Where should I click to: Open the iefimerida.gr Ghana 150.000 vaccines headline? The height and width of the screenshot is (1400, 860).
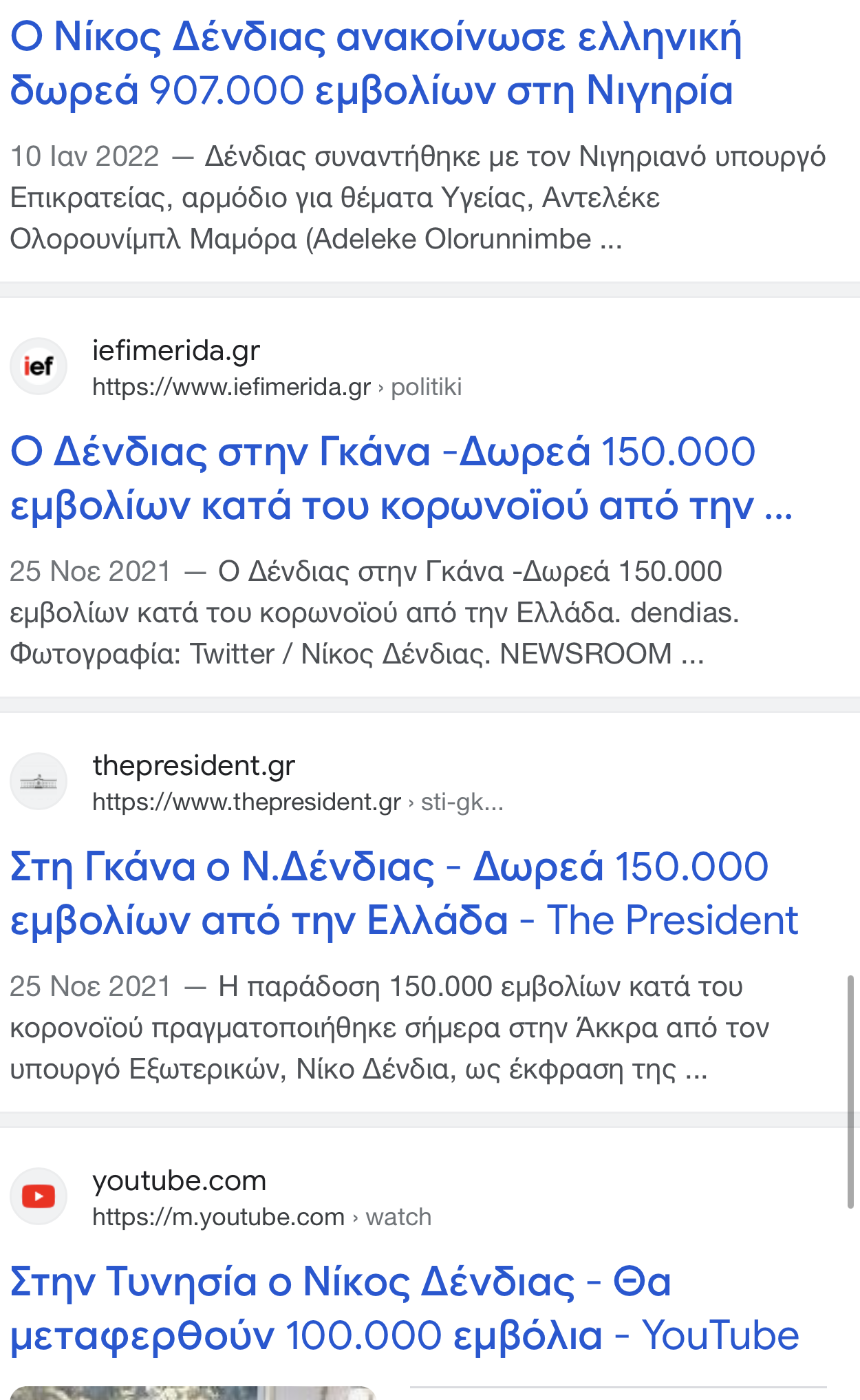point(402,479)
